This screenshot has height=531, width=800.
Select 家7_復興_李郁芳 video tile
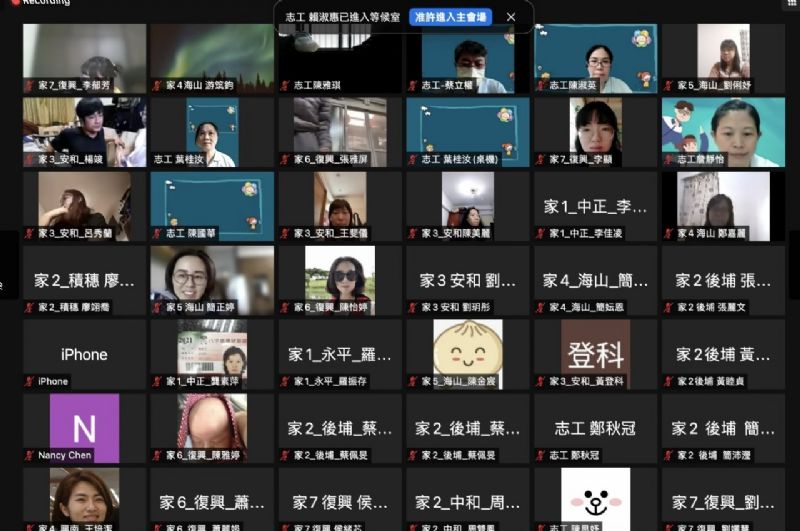click(x=84, y=58)
